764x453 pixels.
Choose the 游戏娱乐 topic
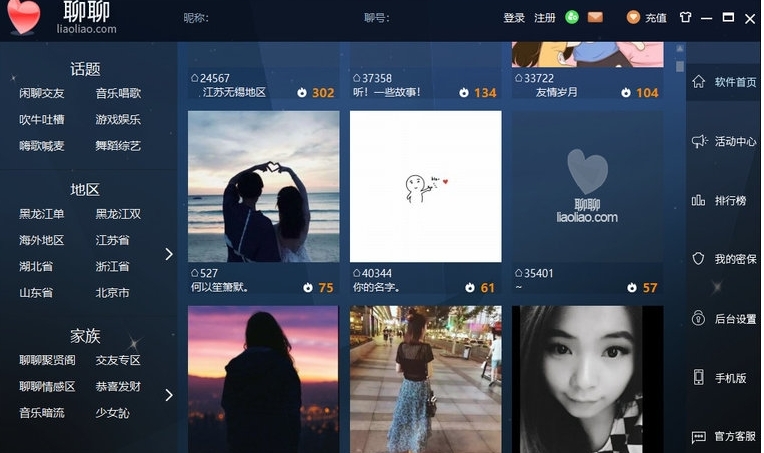pyautogui.click(x=118, y=119)
